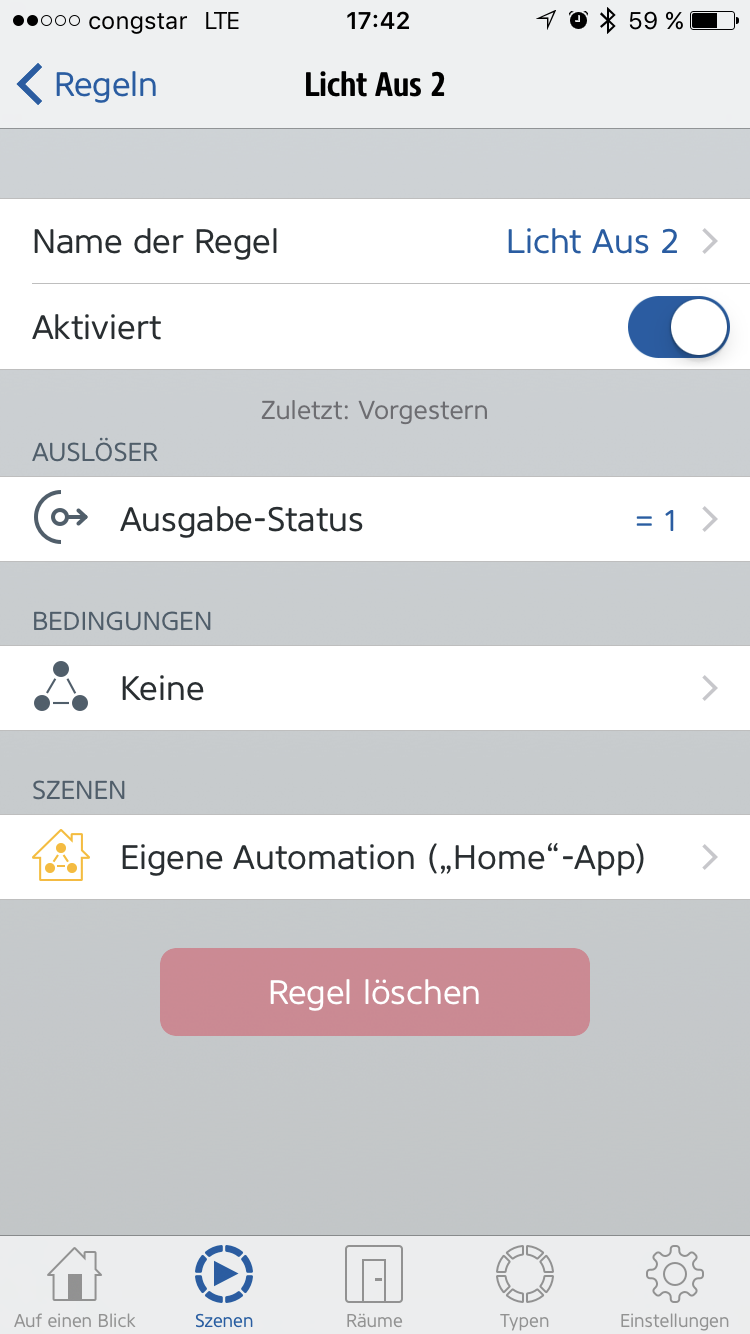750x1334 pixels.
Task: Go back to Regeln
Action: [x=87, y=85]
